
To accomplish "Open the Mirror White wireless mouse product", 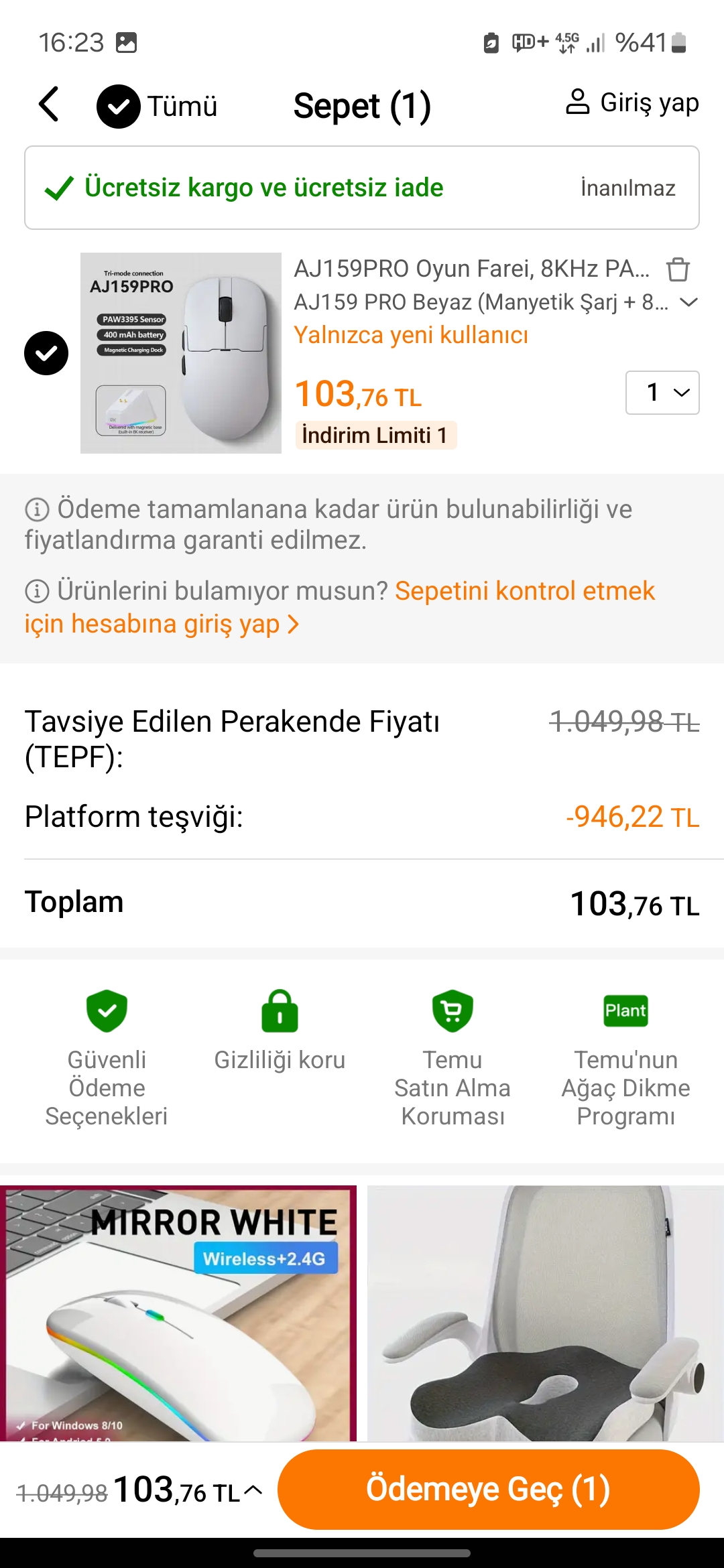I will tap(178, 1313).
